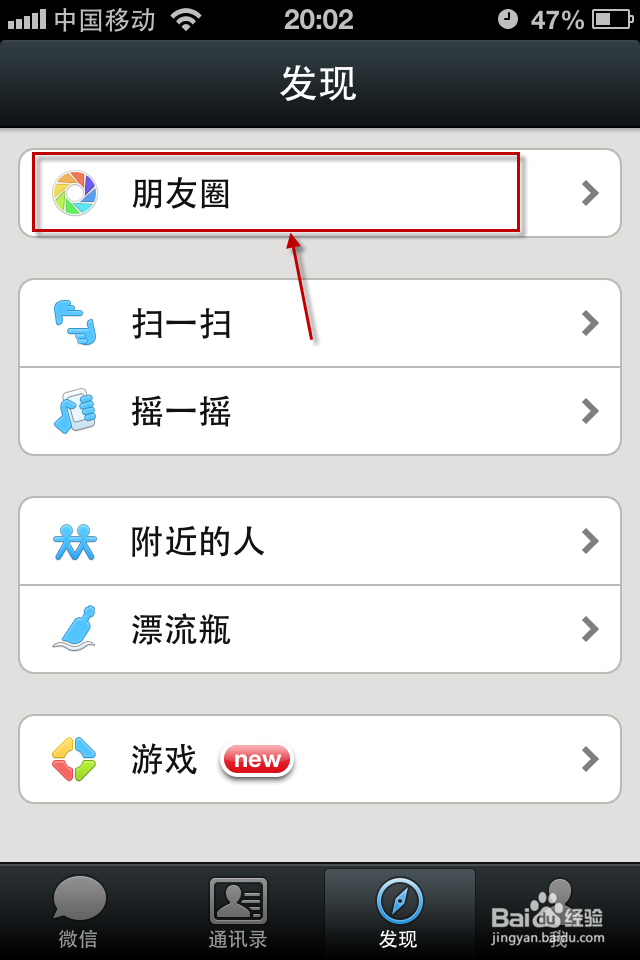Viewport: 640px width, 960px height.
Task: Switch to the 微信 chats tab
Action: [79, 912]
